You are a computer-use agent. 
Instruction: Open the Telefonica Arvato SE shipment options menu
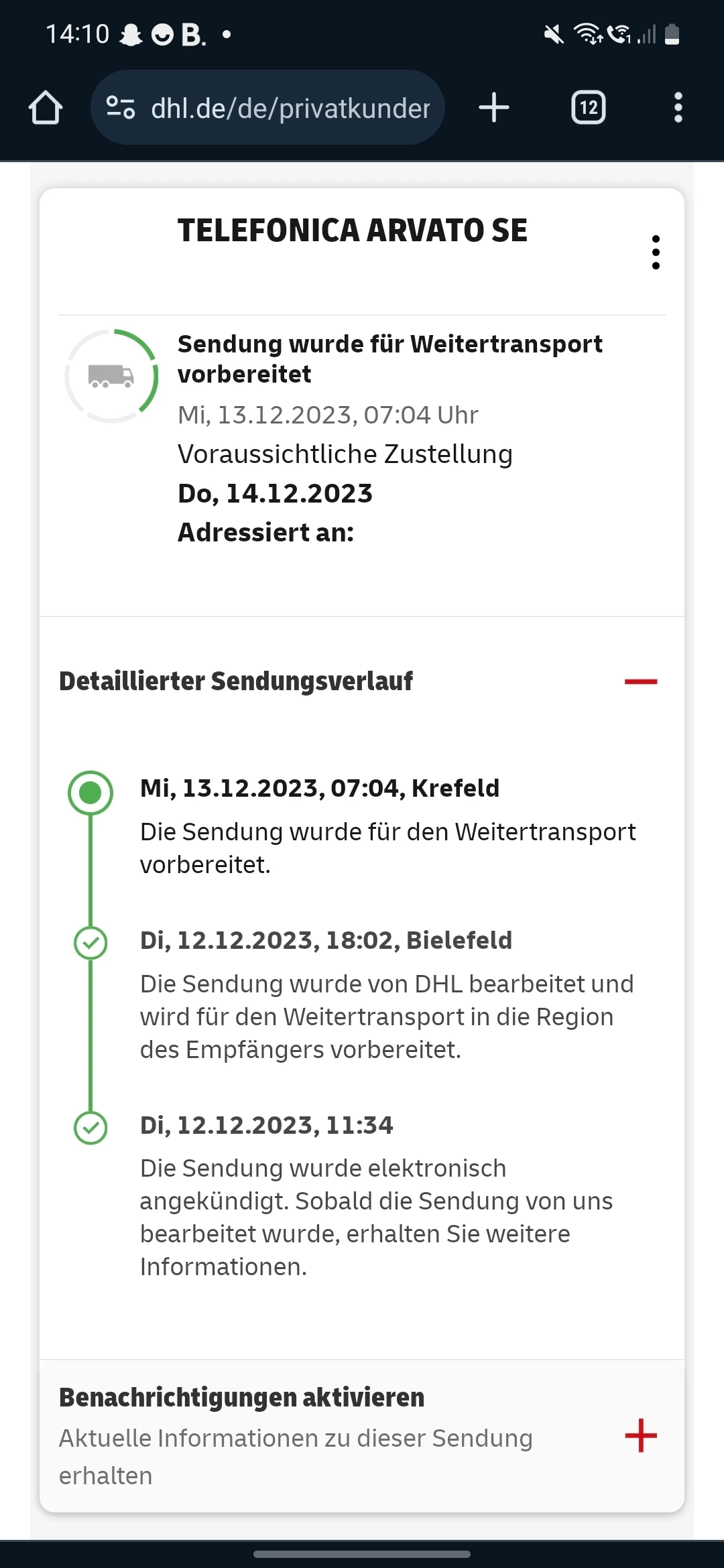pos(655,253)
